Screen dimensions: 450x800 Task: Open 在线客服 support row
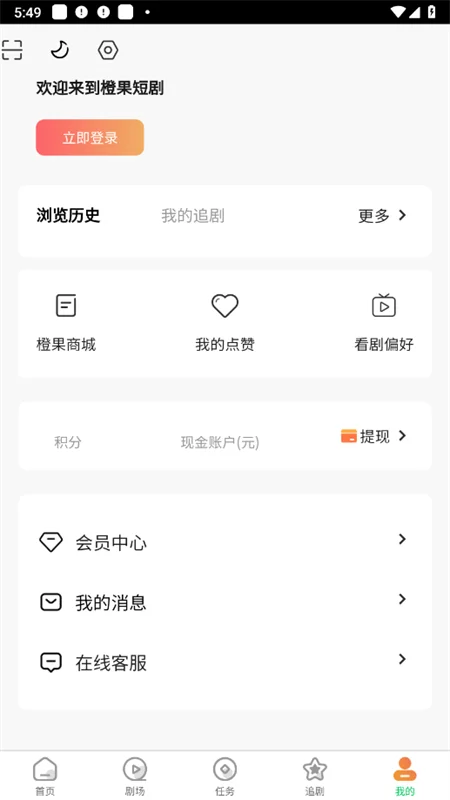(x=224, y=662)
